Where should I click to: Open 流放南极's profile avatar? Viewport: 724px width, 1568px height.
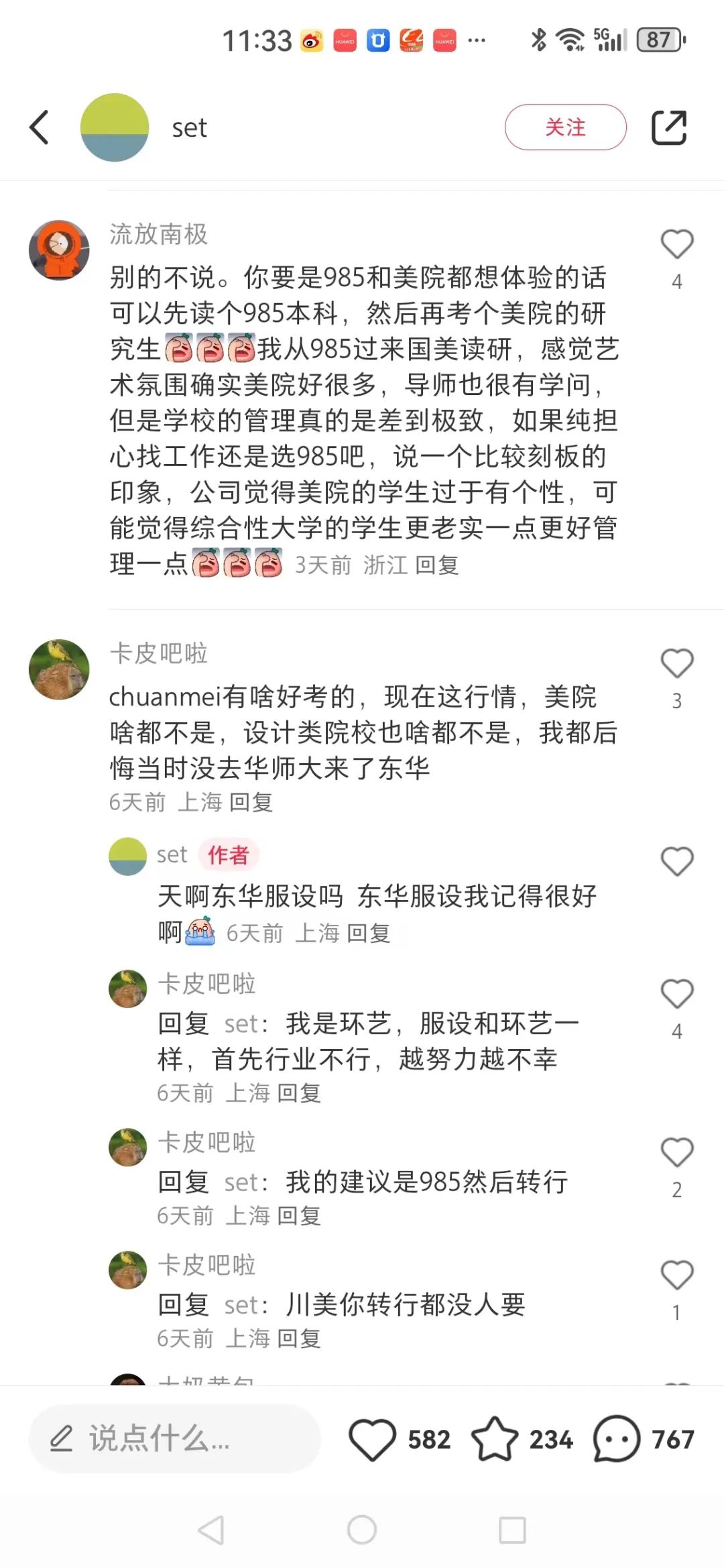59,250
